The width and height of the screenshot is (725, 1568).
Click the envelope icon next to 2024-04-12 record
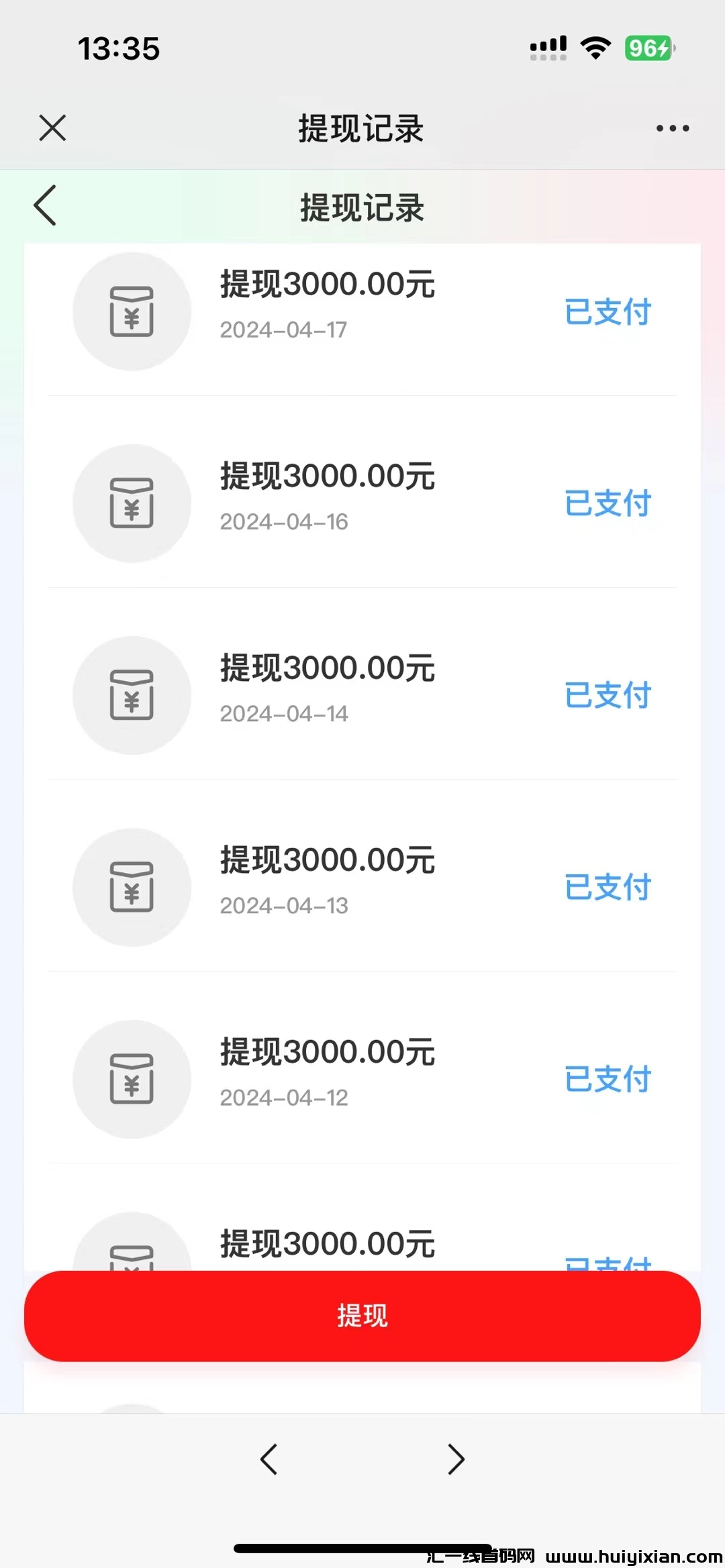132,1079
